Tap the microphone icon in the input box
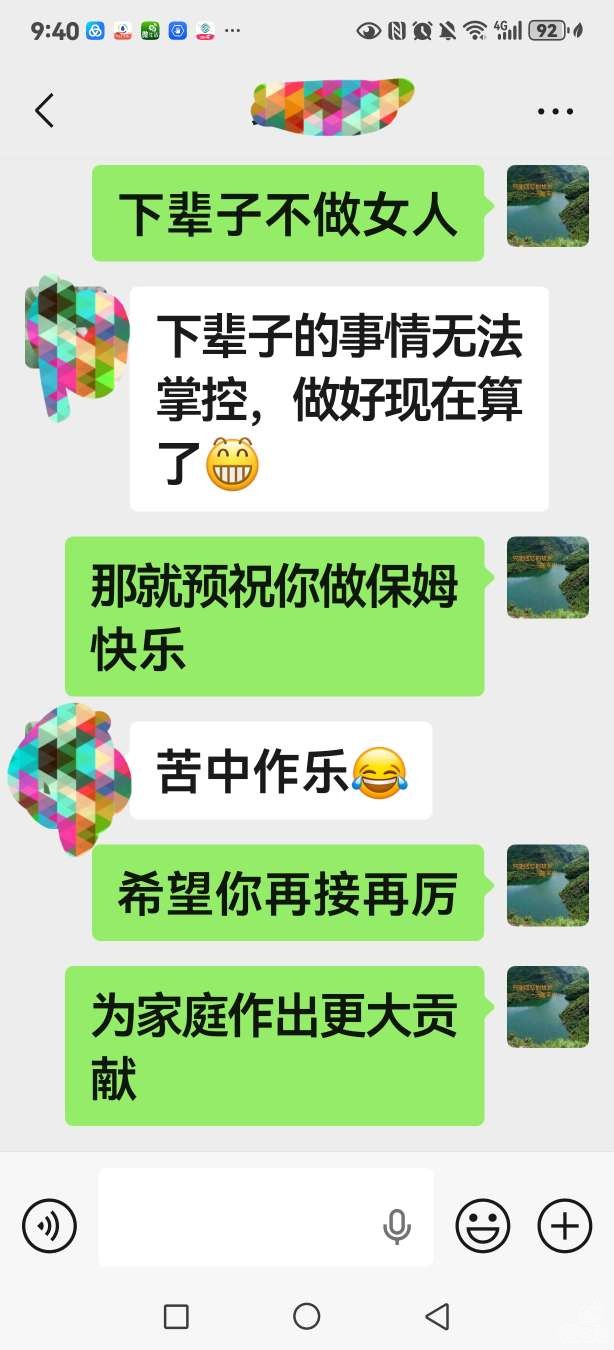The height and width of the screenshot is (1350, 614). tap(397, 1225)
